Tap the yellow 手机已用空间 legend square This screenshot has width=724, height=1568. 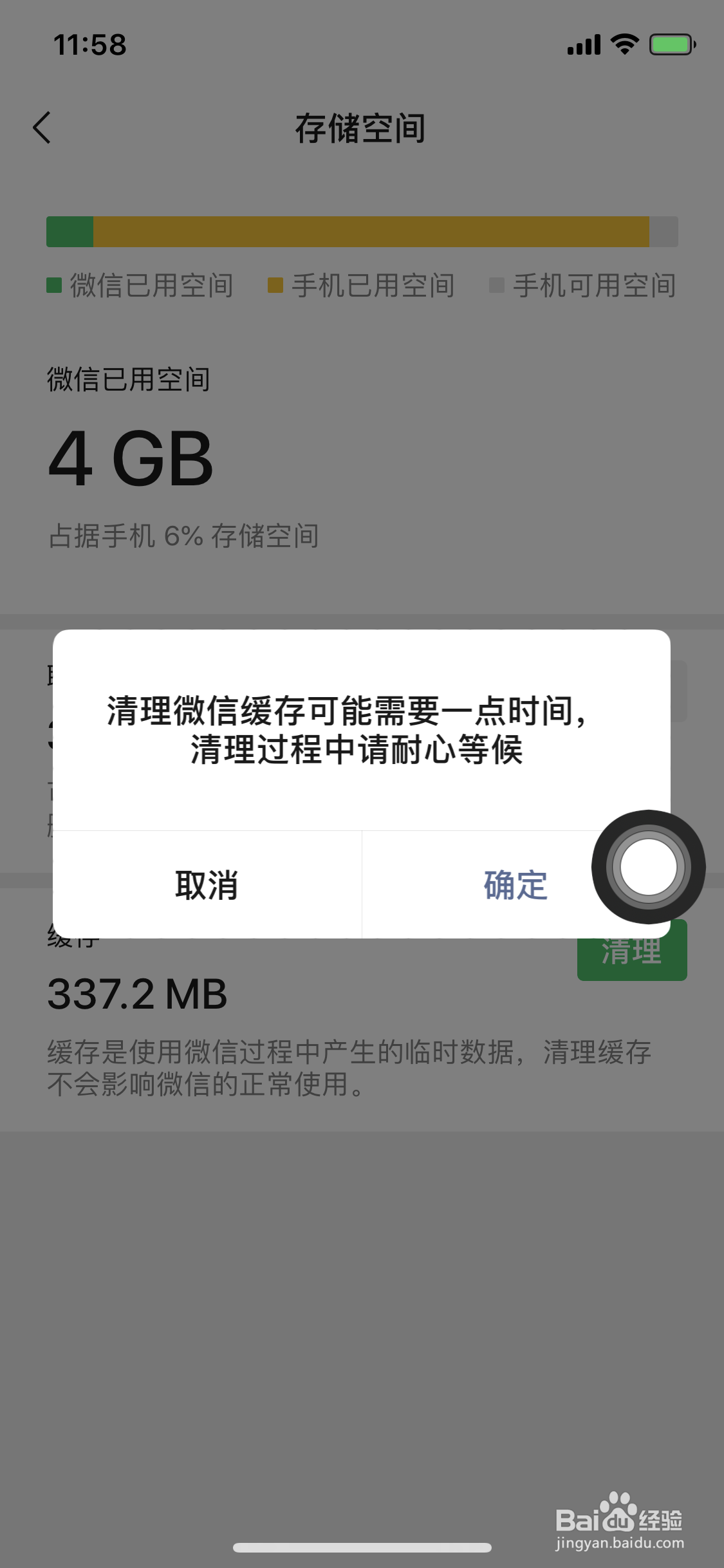coord(276,285)
